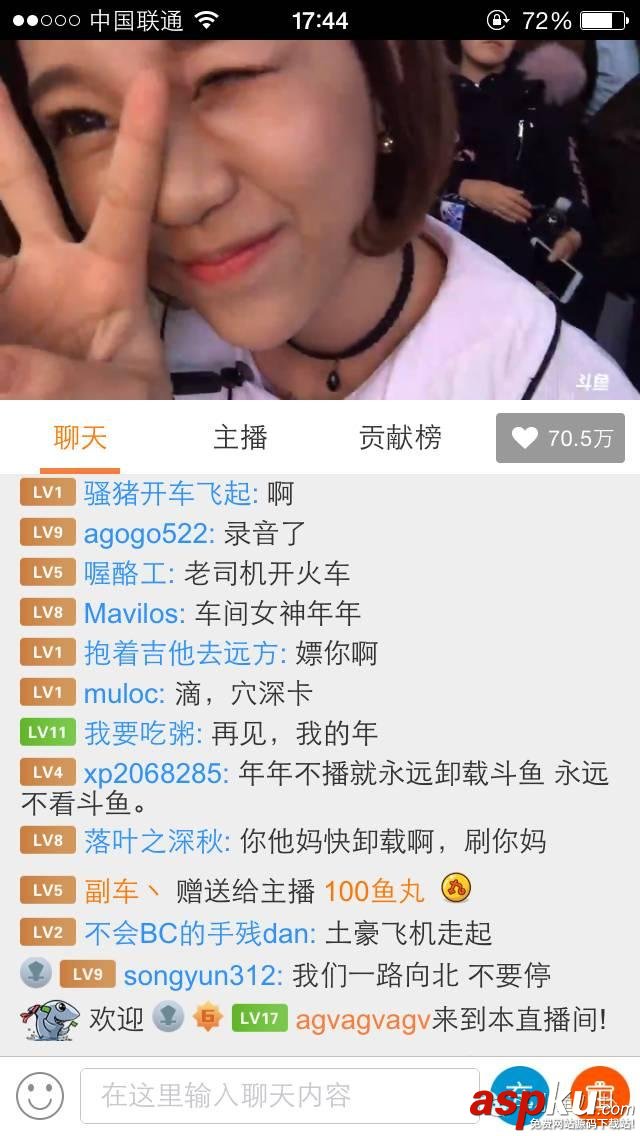Switch to the 主播 tab
Screen dimensions: 640x1136
click(x=240, y=438)
